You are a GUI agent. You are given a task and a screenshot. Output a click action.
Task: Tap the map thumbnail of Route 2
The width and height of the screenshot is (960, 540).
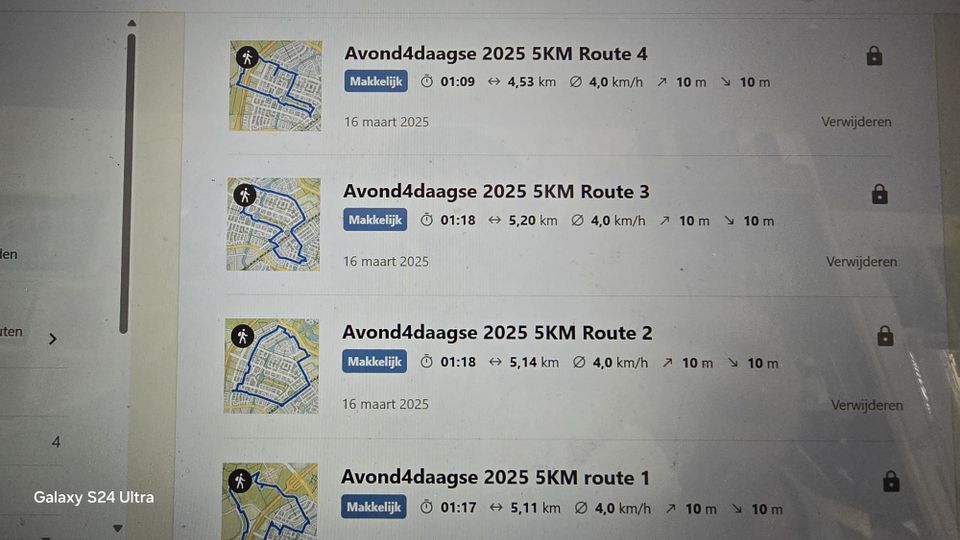coord(271,366)
